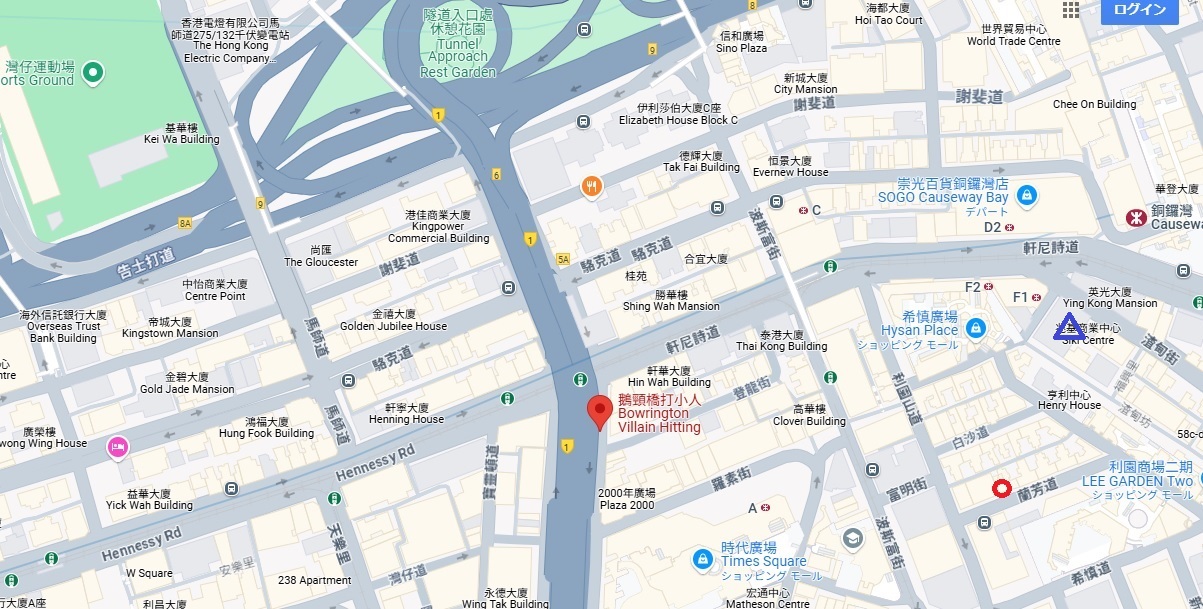1203x609 pixels.
Task: Tap the ログイン login button
Action: pyautogui.click(x=1139, y=10)
